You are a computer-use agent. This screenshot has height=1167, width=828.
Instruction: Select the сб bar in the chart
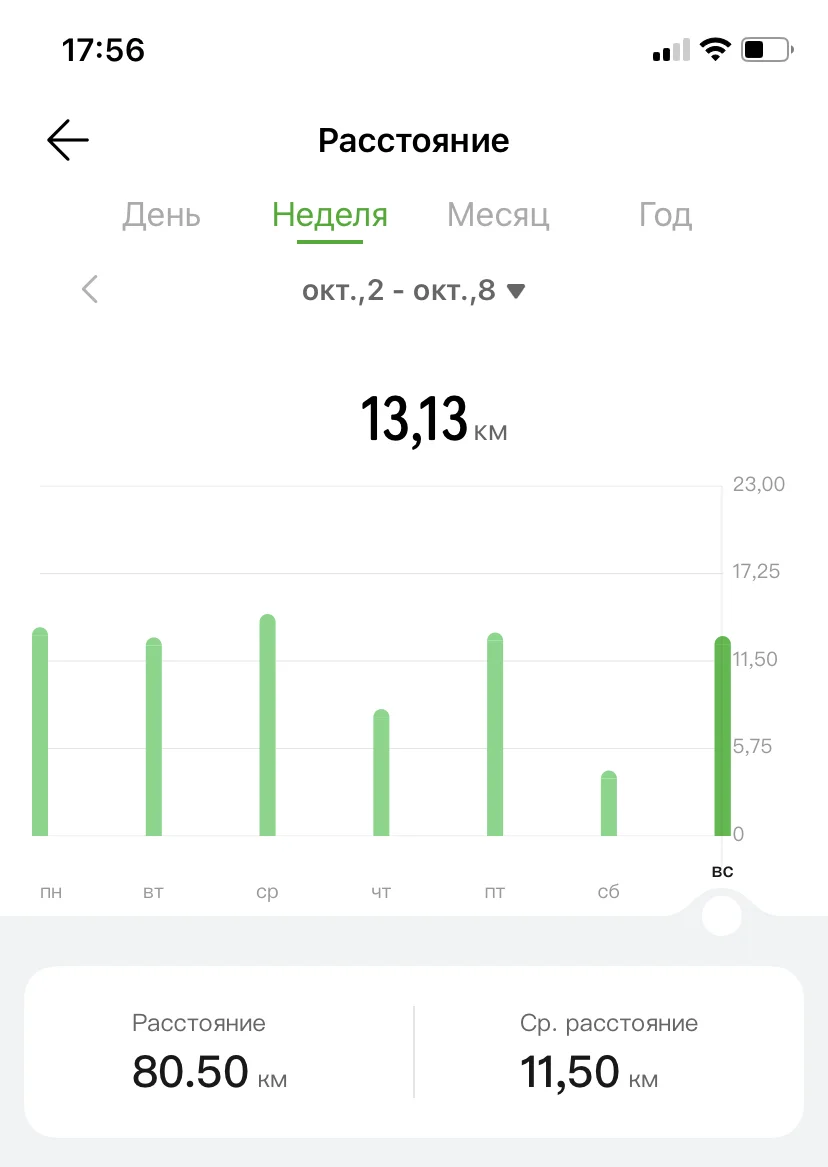(609, 804)
